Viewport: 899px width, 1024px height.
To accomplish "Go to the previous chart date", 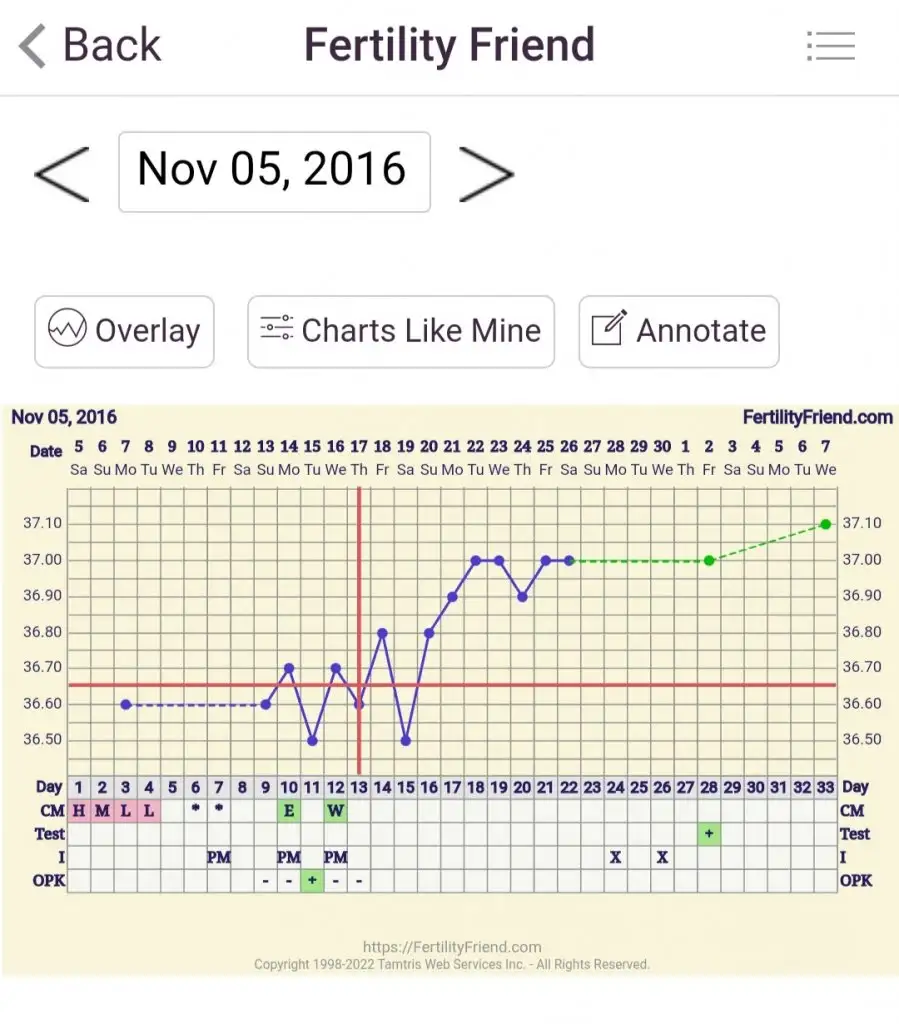I will coord(62,172).
